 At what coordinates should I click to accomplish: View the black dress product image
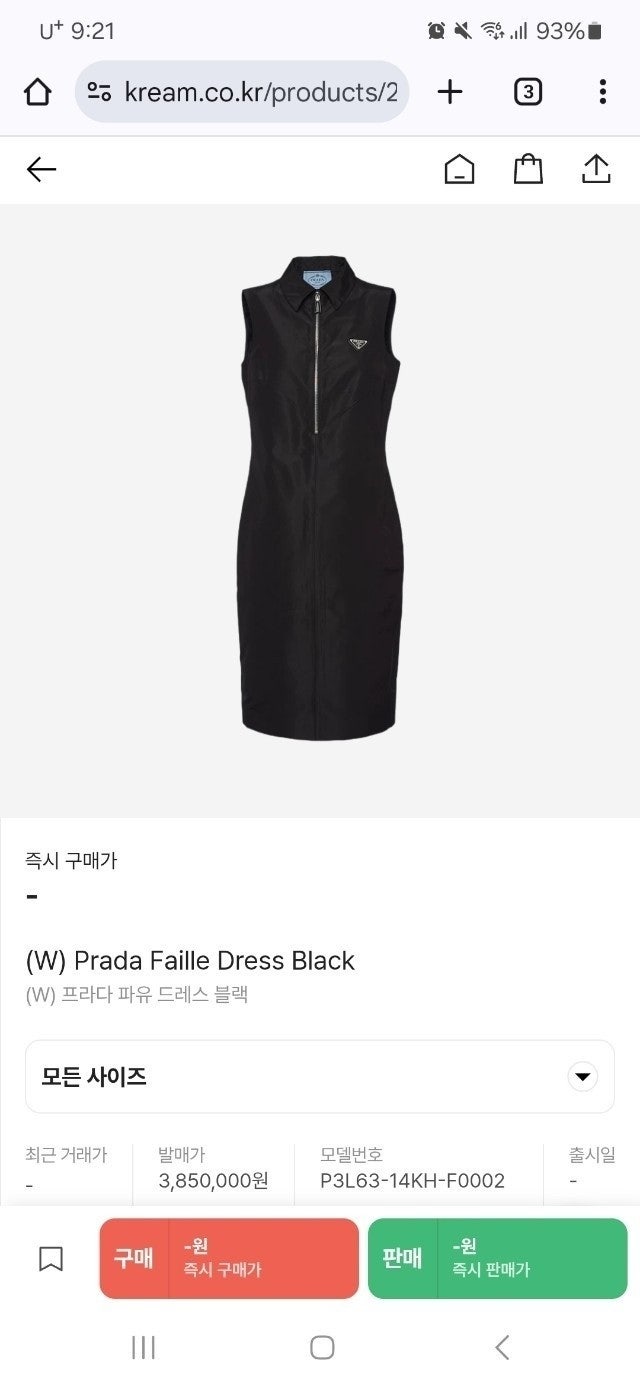tap(320, 500)
